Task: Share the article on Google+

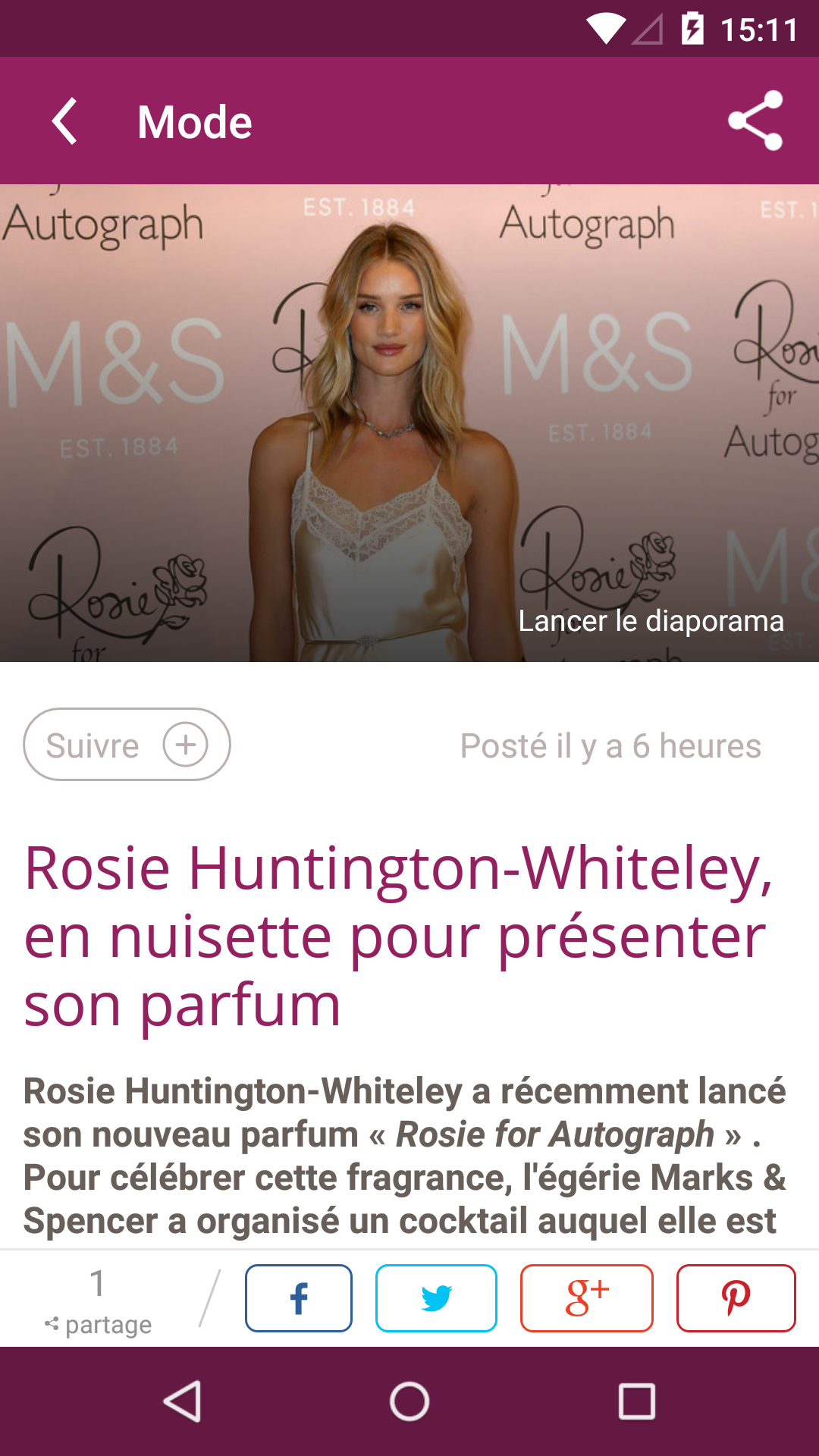Action: [586, 1298]
